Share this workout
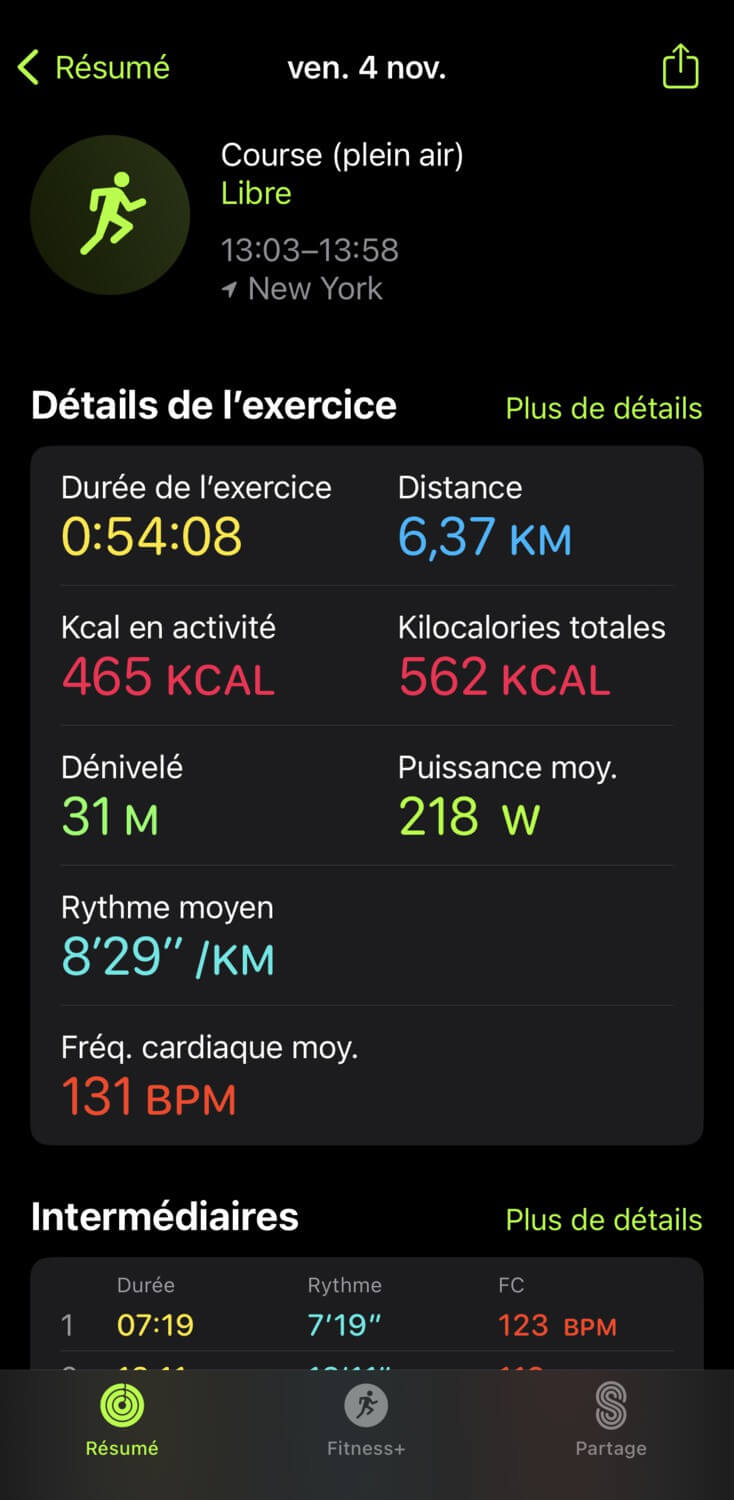The image size is (734, 1500). [x=680, y=67]
